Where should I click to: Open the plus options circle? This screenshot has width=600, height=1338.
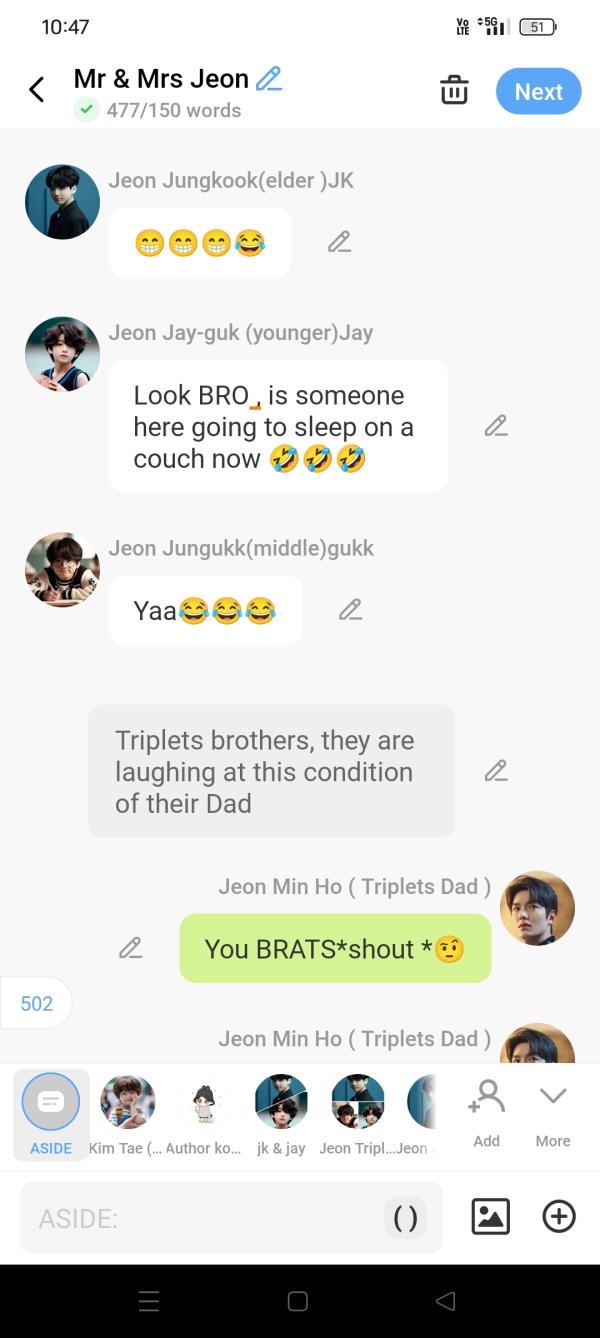click(558, 1217)
